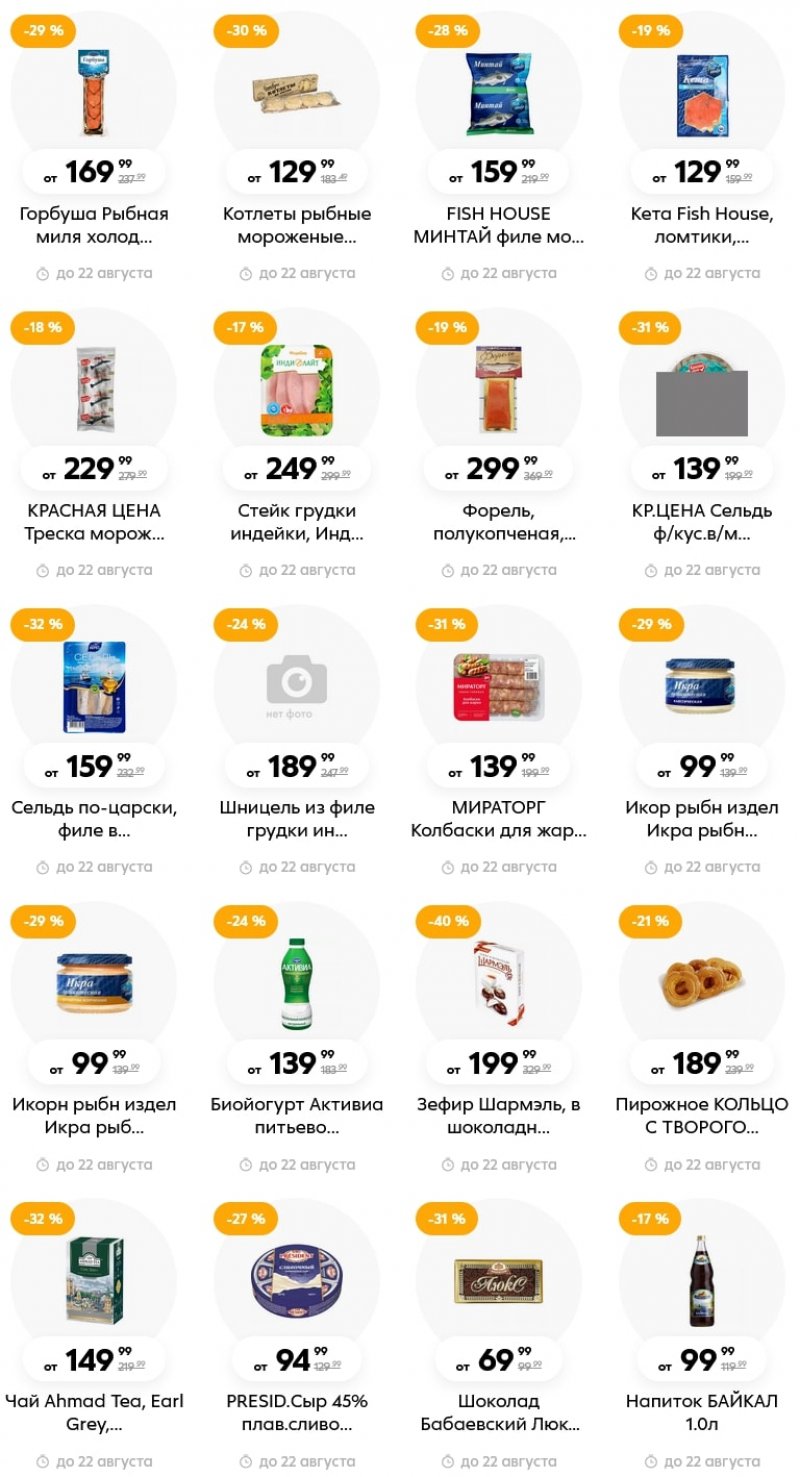Select the FISH HOUSE МИНТАЙ филе card
800x1477 pixels.
(x=498, y=225)
